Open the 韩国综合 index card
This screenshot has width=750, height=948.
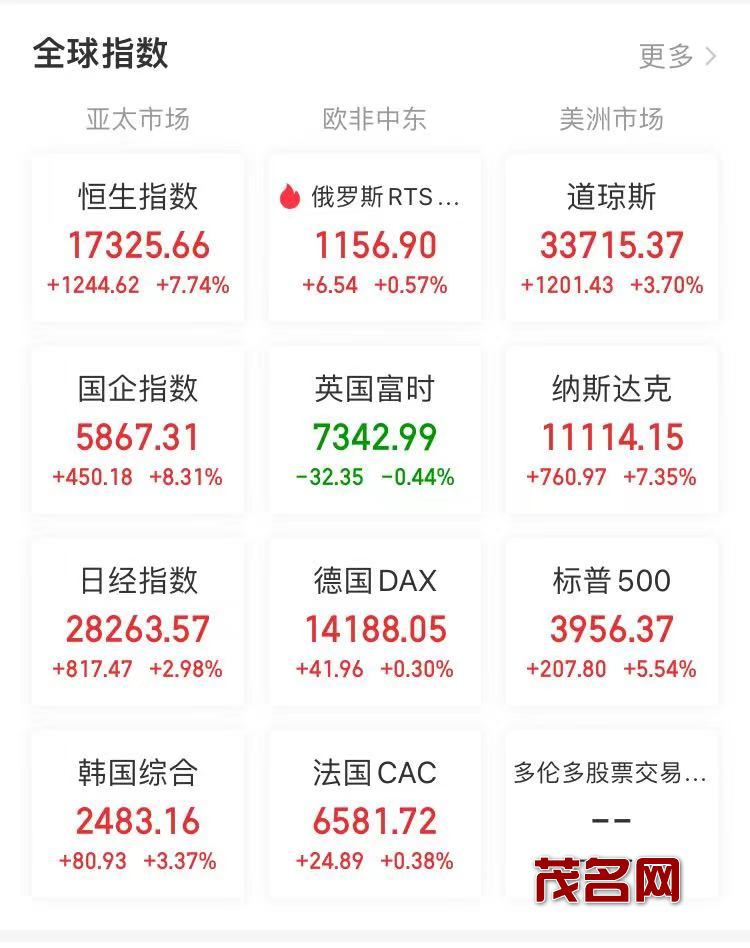point(138,815)
